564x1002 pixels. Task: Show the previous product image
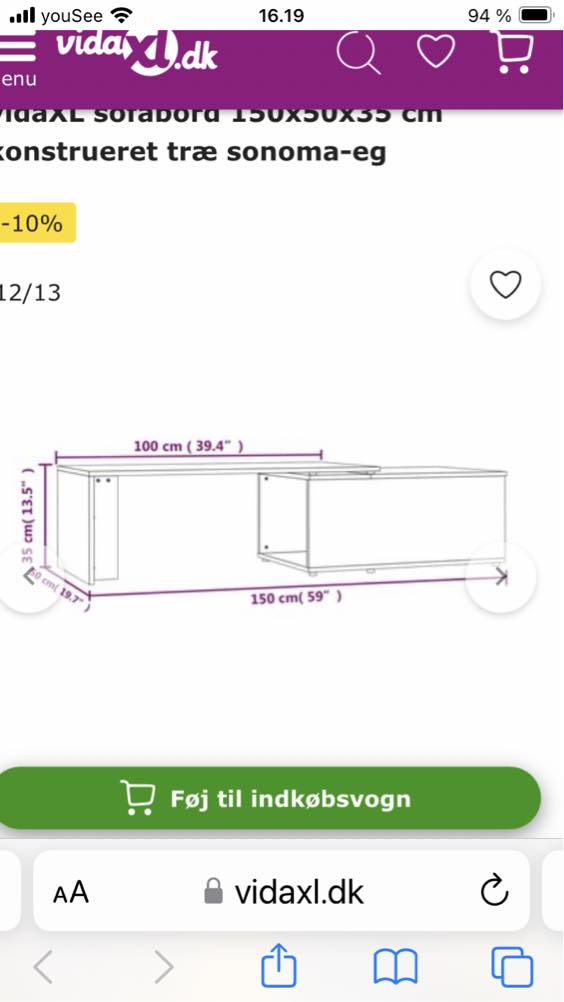27,576
